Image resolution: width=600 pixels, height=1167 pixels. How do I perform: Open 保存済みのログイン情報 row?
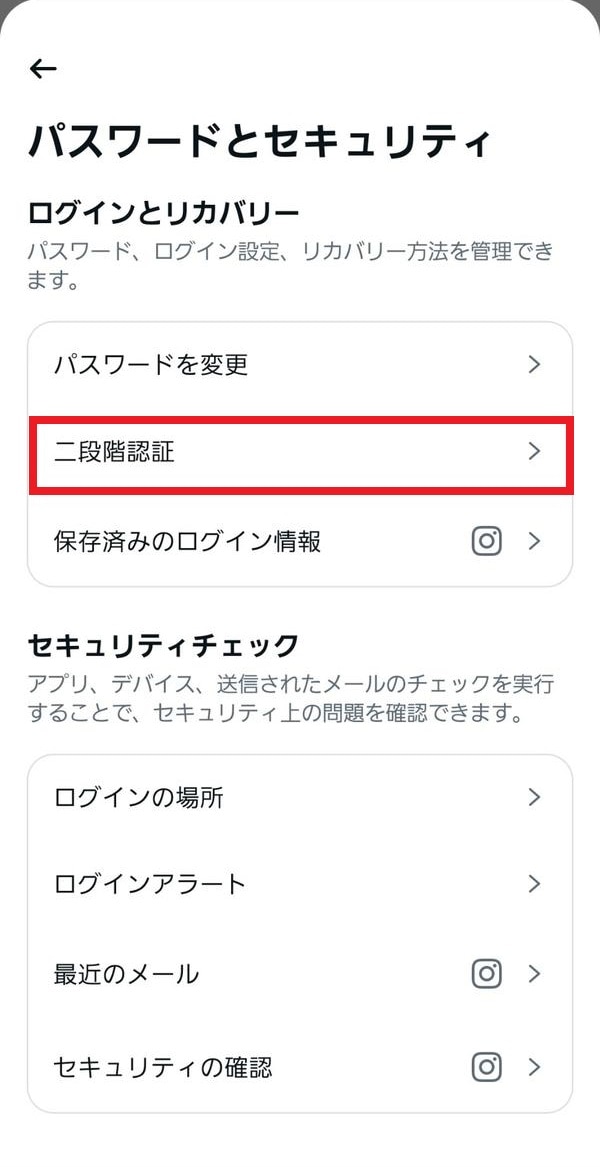(300, 542)
